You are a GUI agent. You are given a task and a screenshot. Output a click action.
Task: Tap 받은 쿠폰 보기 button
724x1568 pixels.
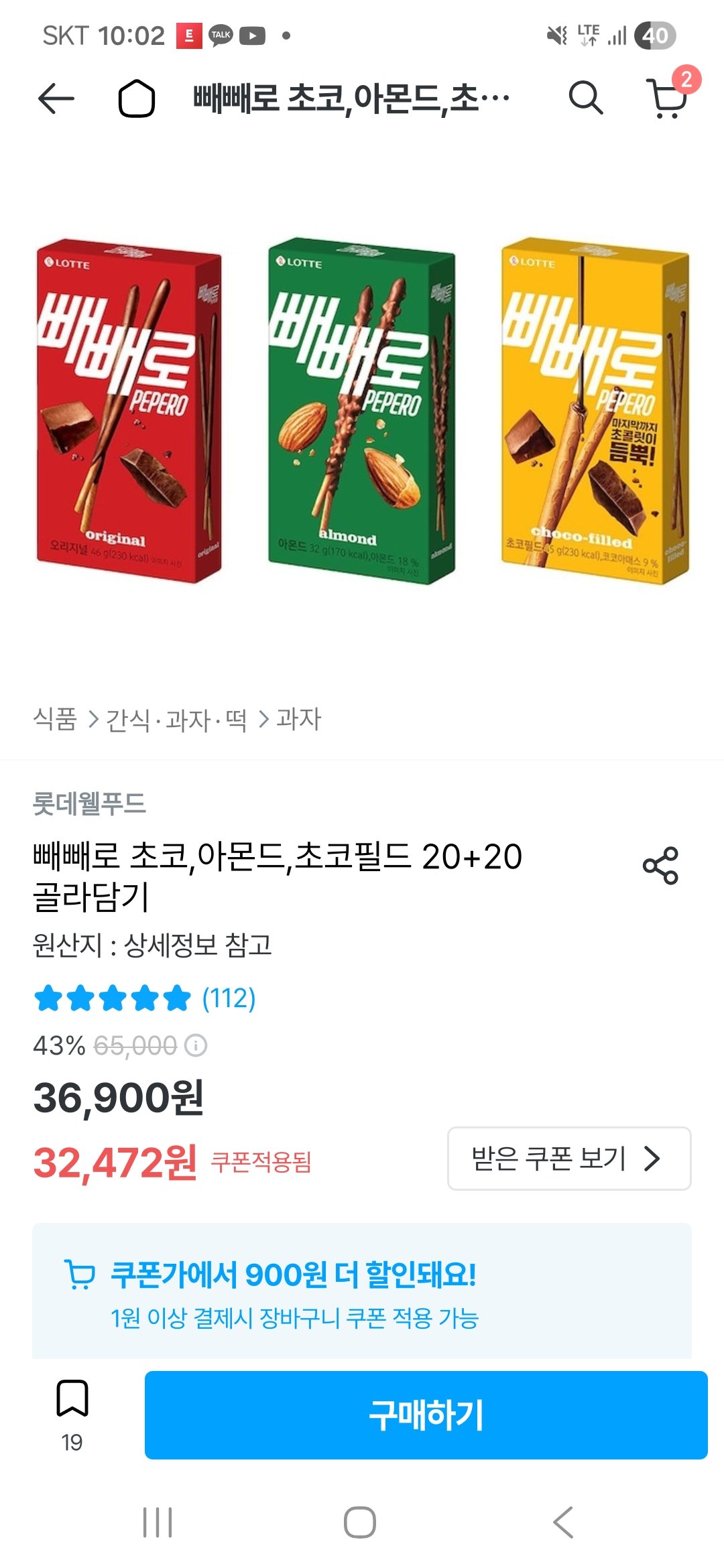coord(568,1159)
